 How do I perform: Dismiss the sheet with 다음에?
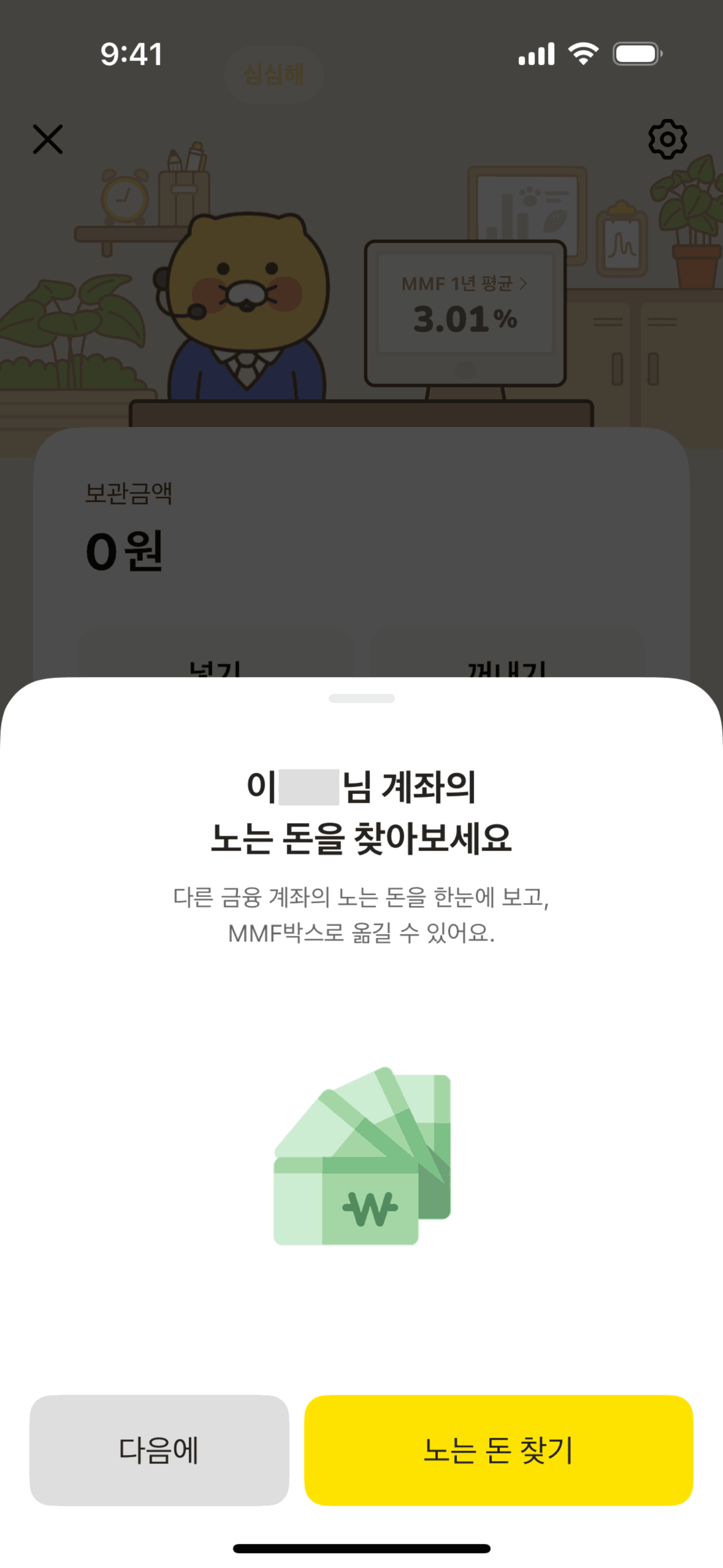159,1450
